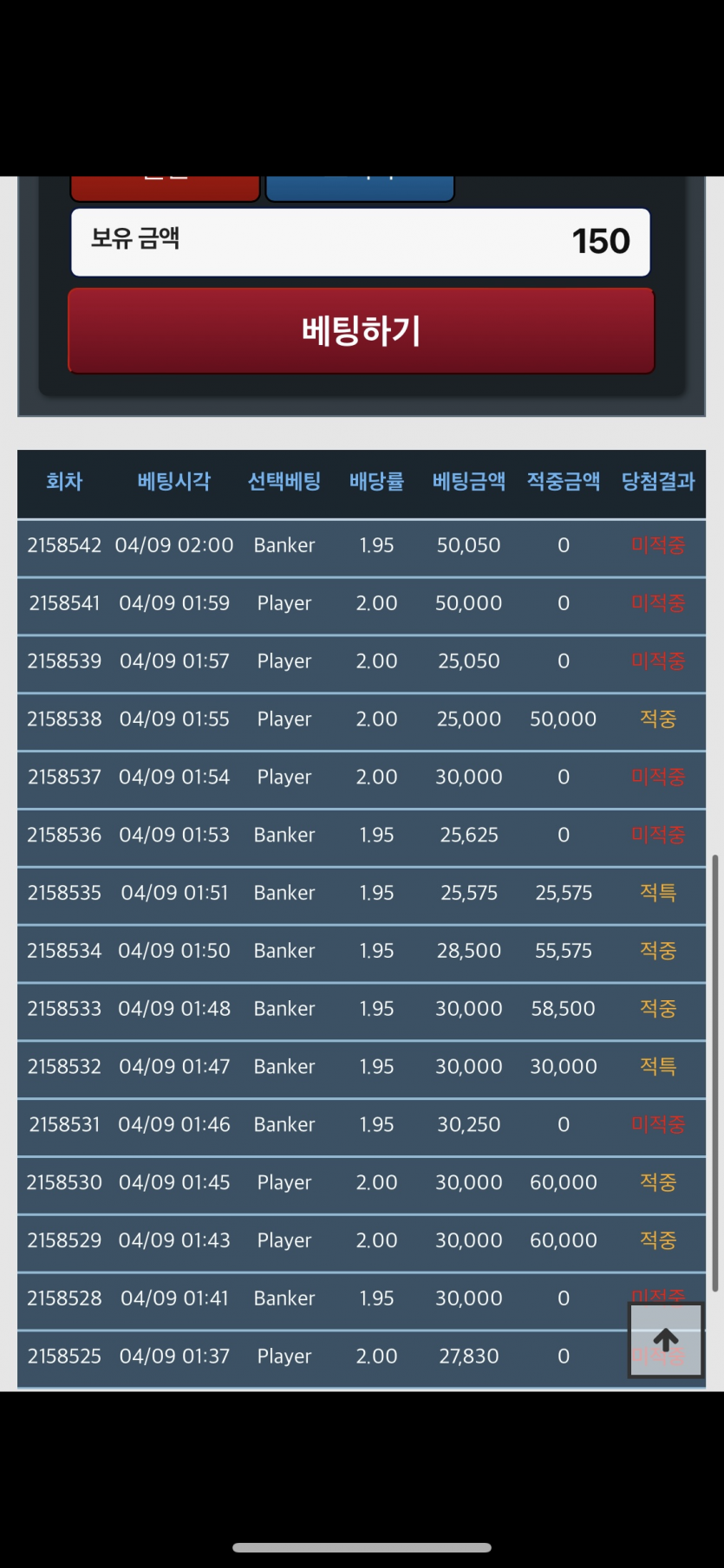This screenshot has width=724, height=1568.
Task: Tap the scroll-to-top arrow button
Action: coord(665,1340)
